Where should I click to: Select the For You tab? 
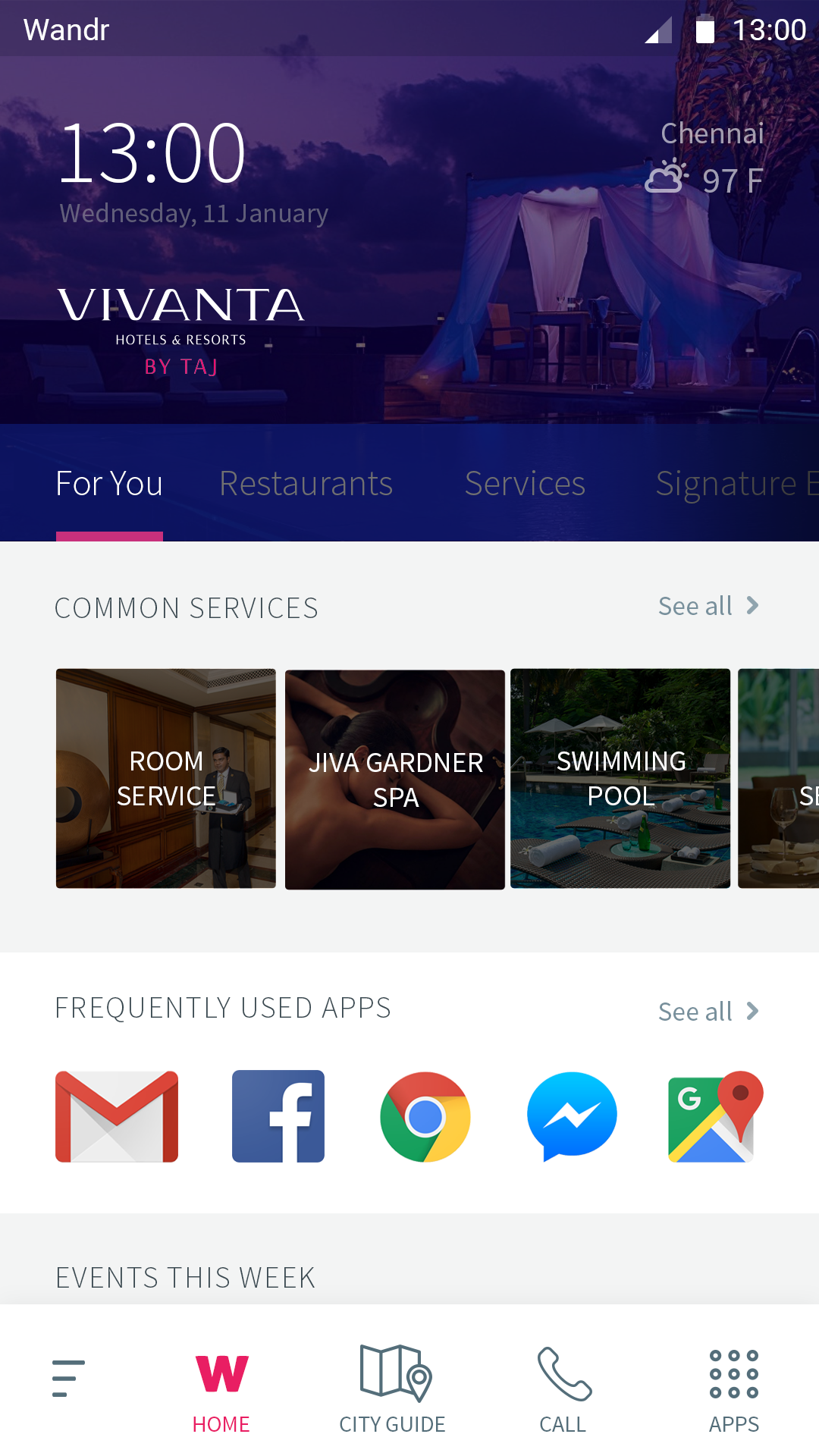(x=109, y=484)
